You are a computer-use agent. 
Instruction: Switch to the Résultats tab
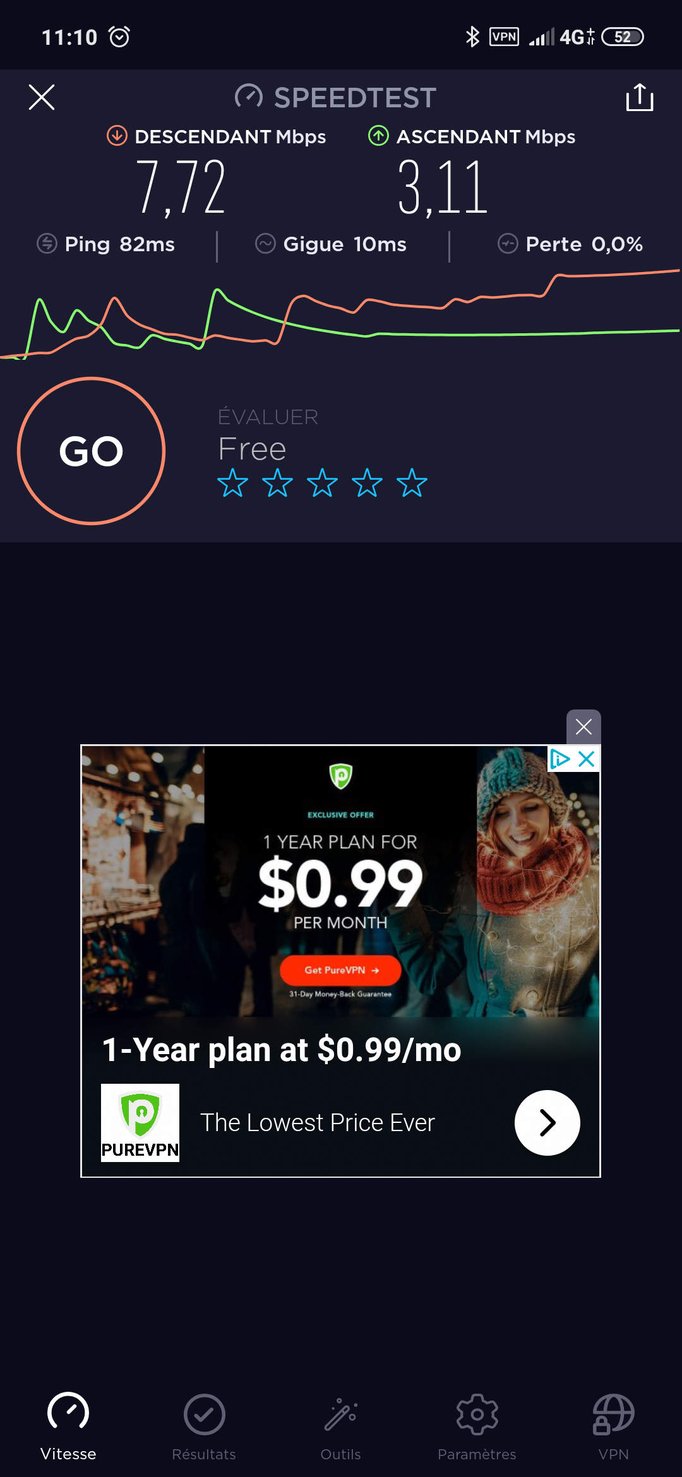204,1427
